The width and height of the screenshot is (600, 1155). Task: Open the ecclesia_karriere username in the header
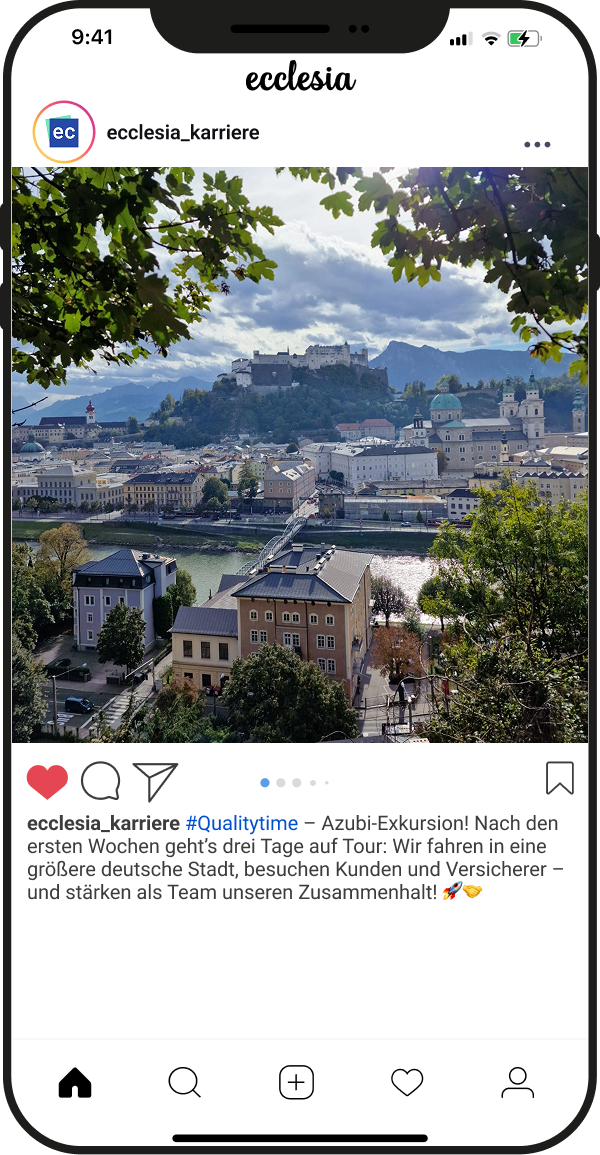click(183, 132)
